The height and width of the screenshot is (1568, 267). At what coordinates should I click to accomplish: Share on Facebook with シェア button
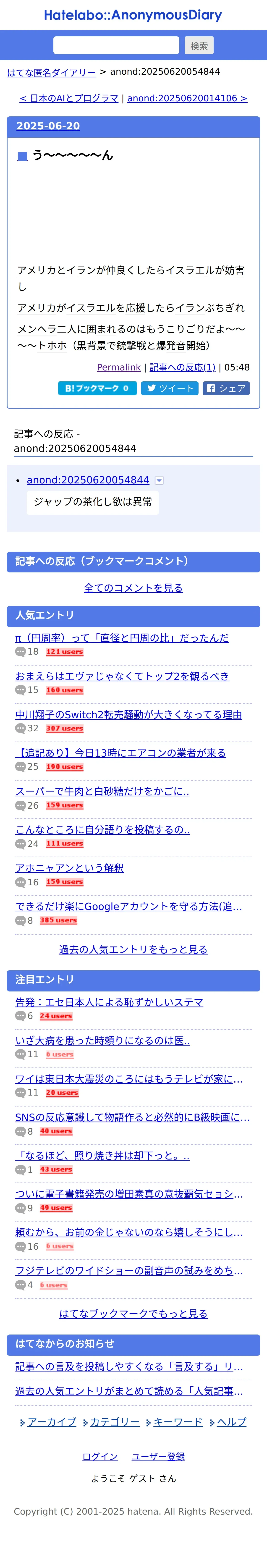point(226,388)
